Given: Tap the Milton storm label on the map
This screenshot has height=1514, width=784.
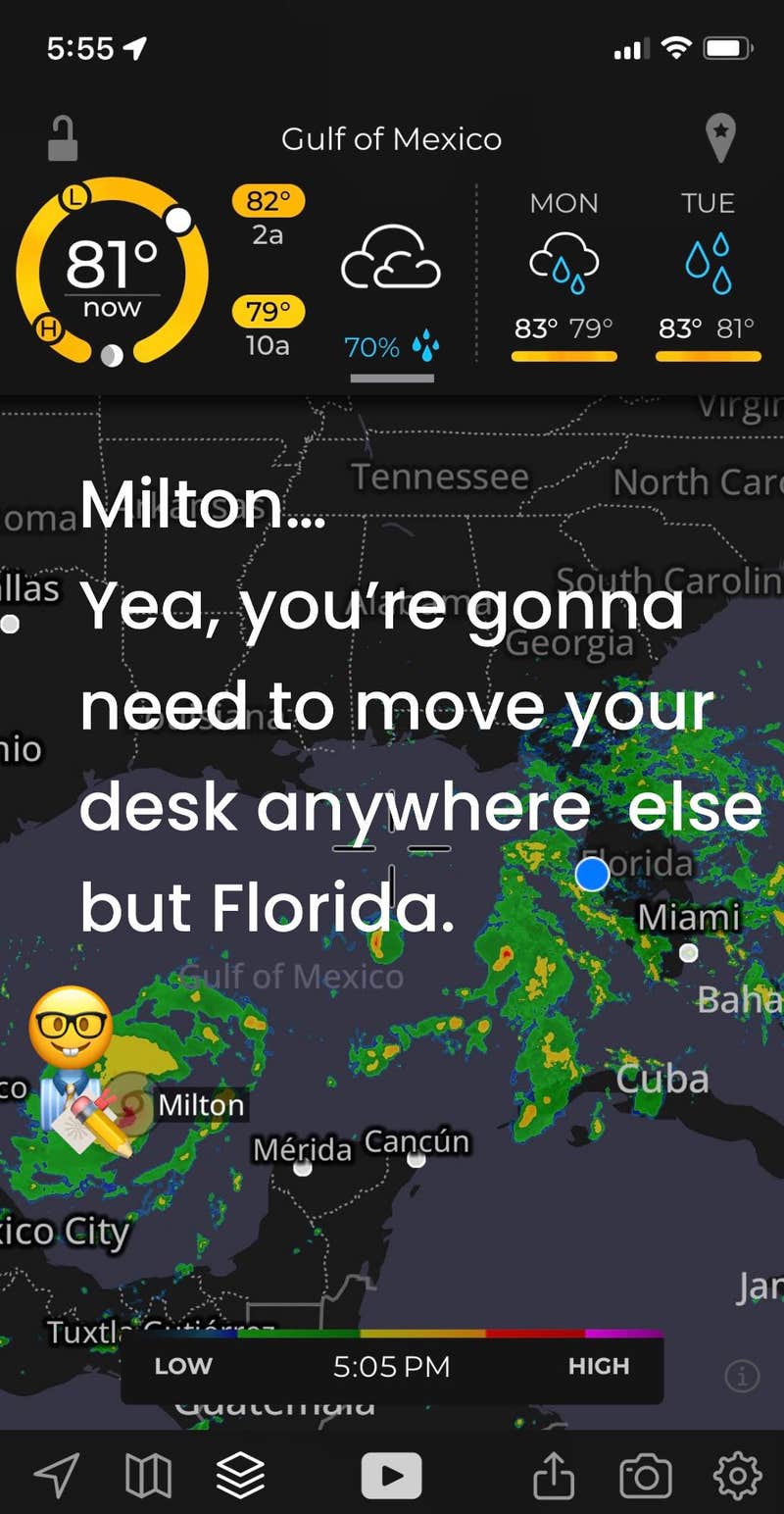Looking at the screenshot, I should [x=200, y=1104].
